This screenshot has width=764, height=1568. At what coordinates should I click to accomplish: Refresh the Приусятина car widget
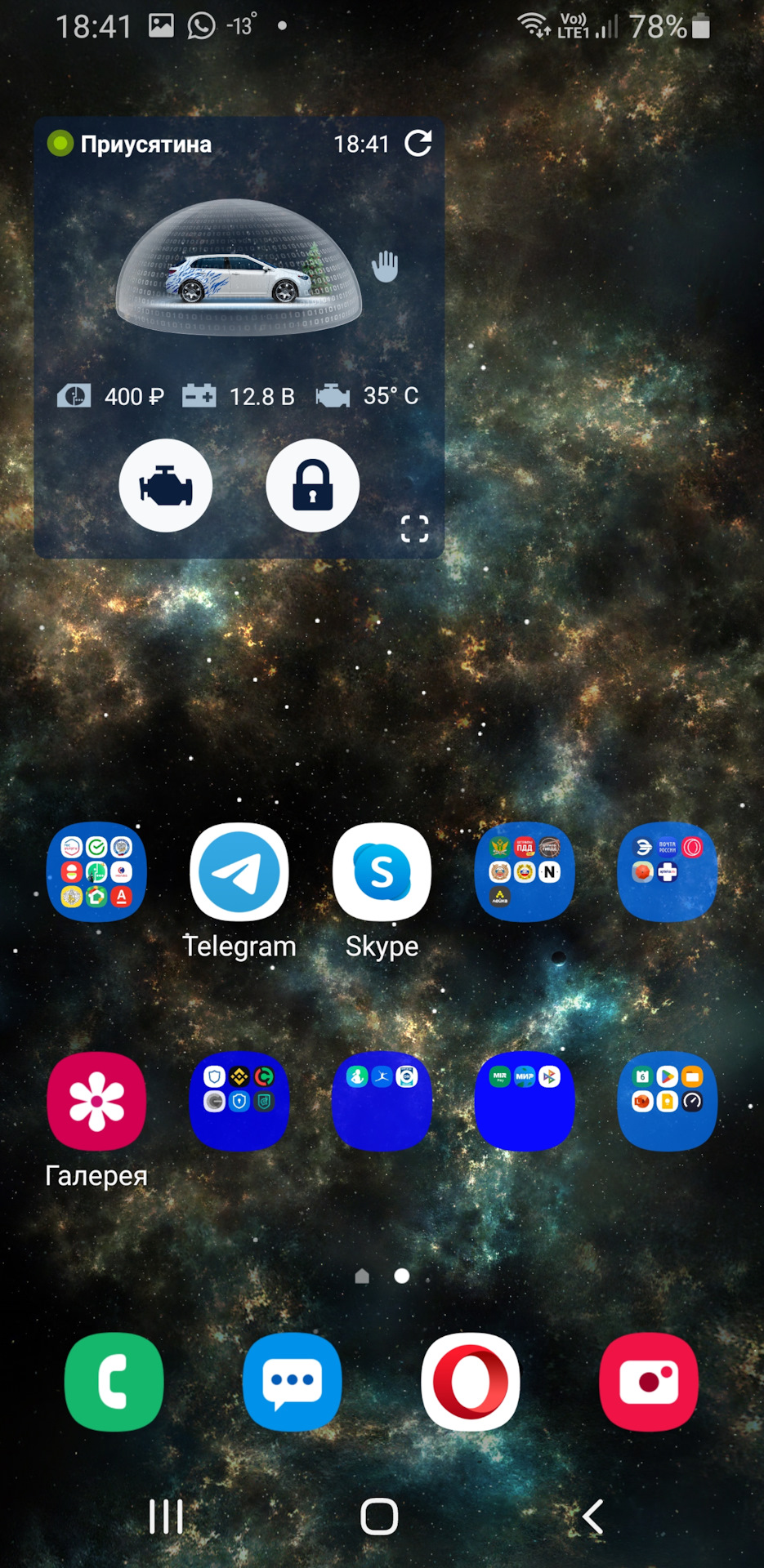tap(418, 144)
